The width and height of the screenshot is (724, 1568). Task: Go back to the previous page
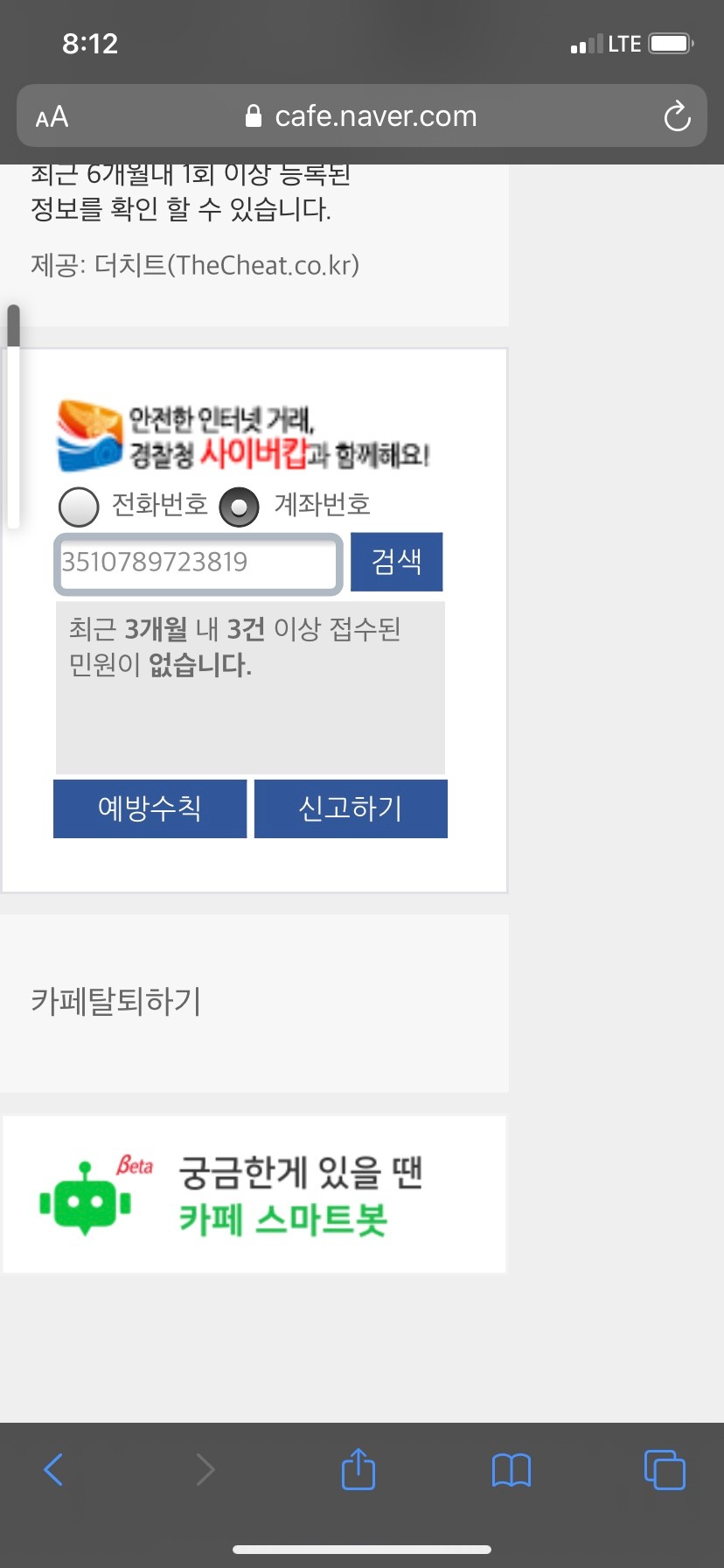point(53,1469)
